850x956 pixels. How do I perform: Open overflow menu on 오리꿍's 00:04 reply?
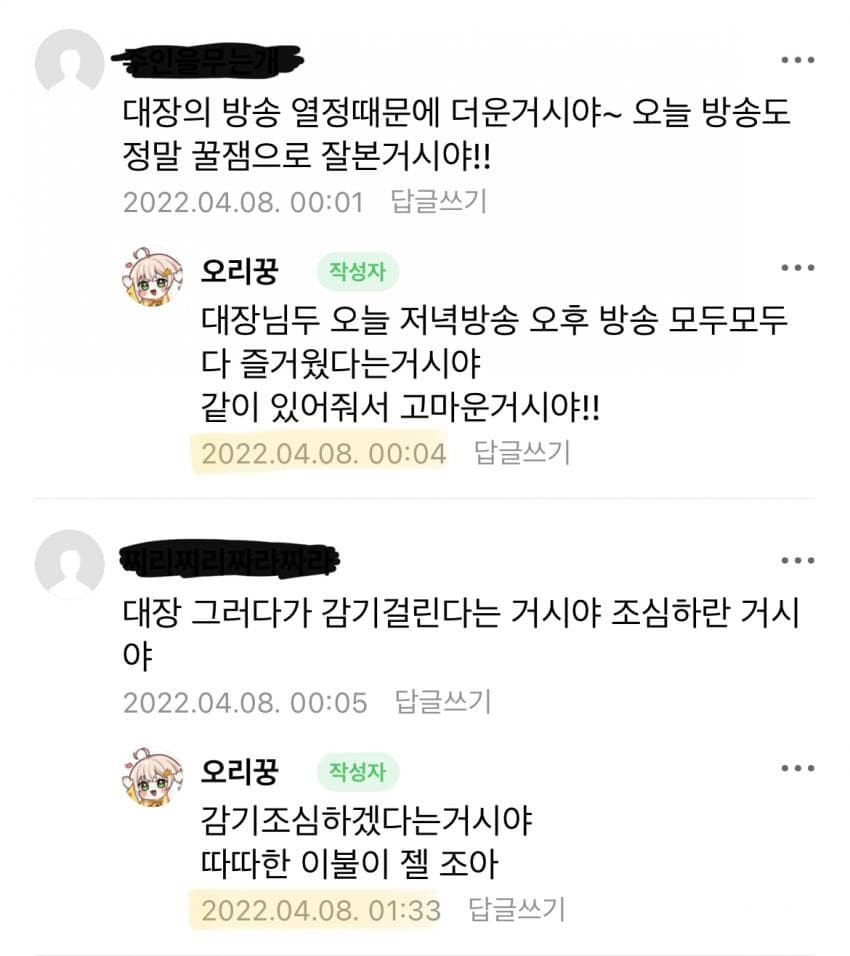[x=797, y=269]
